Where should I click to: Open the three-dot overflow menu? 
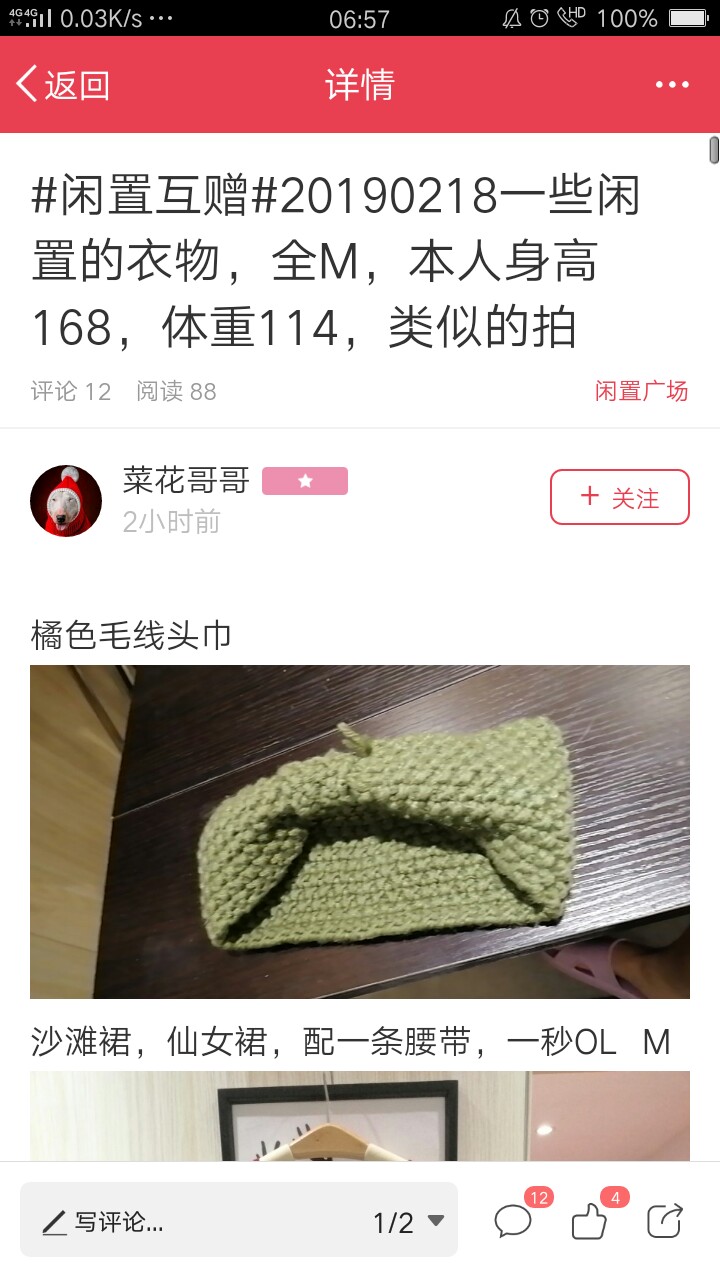tap(672, 85)
